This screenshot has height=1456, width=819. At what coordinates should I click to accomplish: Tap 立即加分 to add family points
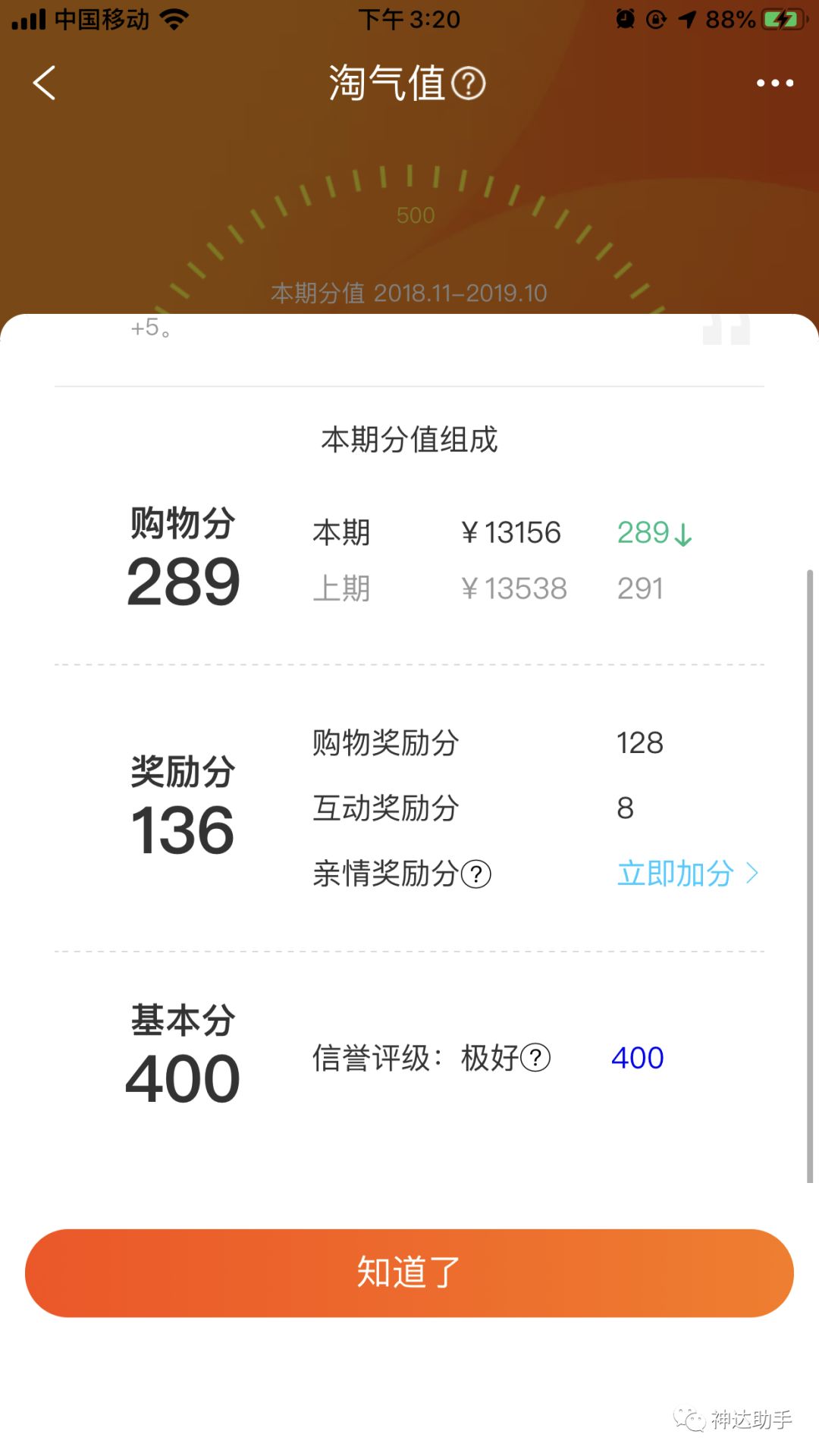673,874
